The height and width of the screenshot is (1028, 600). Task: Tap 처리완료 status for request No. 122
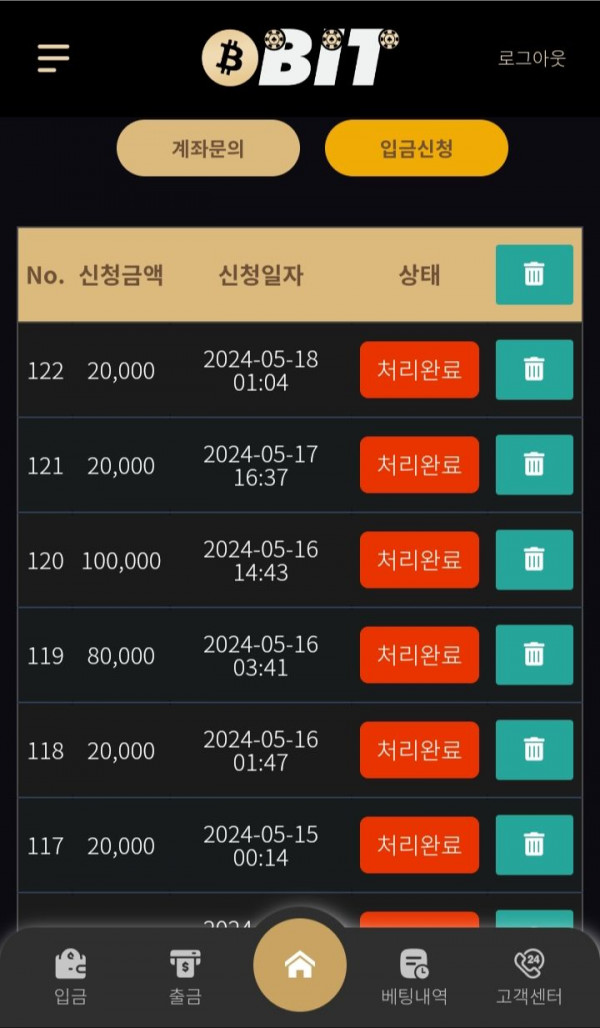click(419, 370)
